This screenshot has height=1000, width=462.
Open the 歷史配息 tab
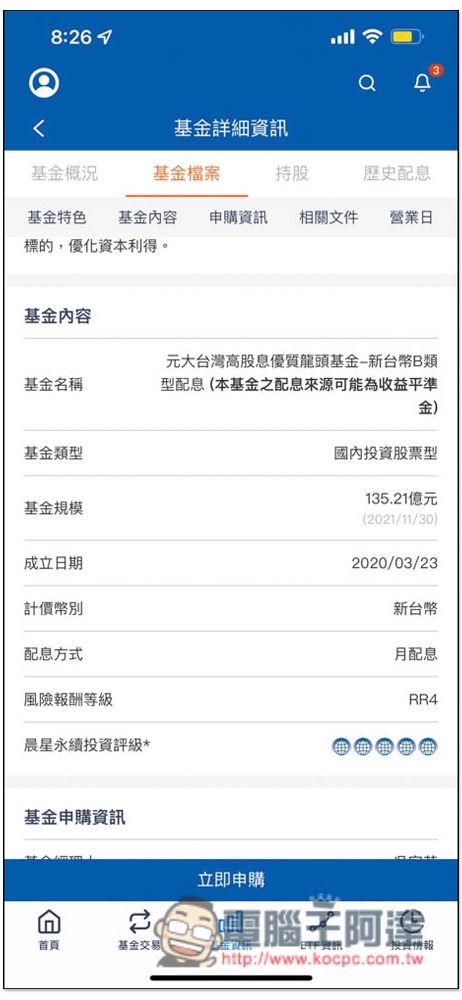pyautogui.click(x=397, y=173)
